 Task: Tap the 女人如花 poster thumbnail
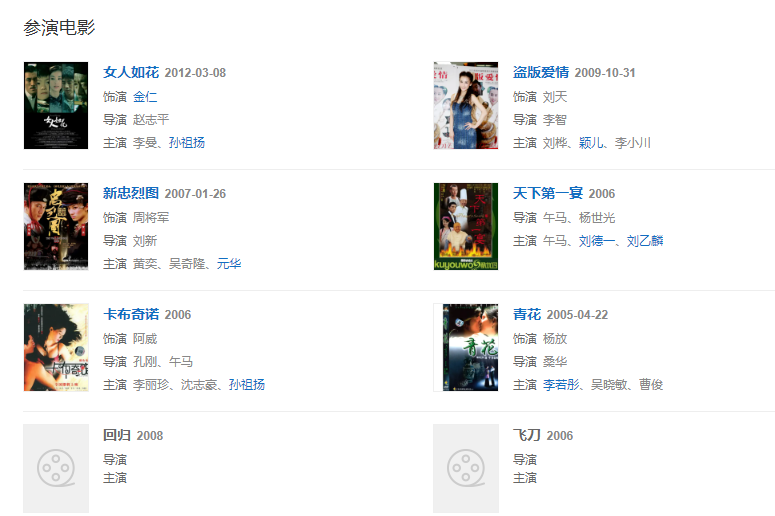click(56, 106)
